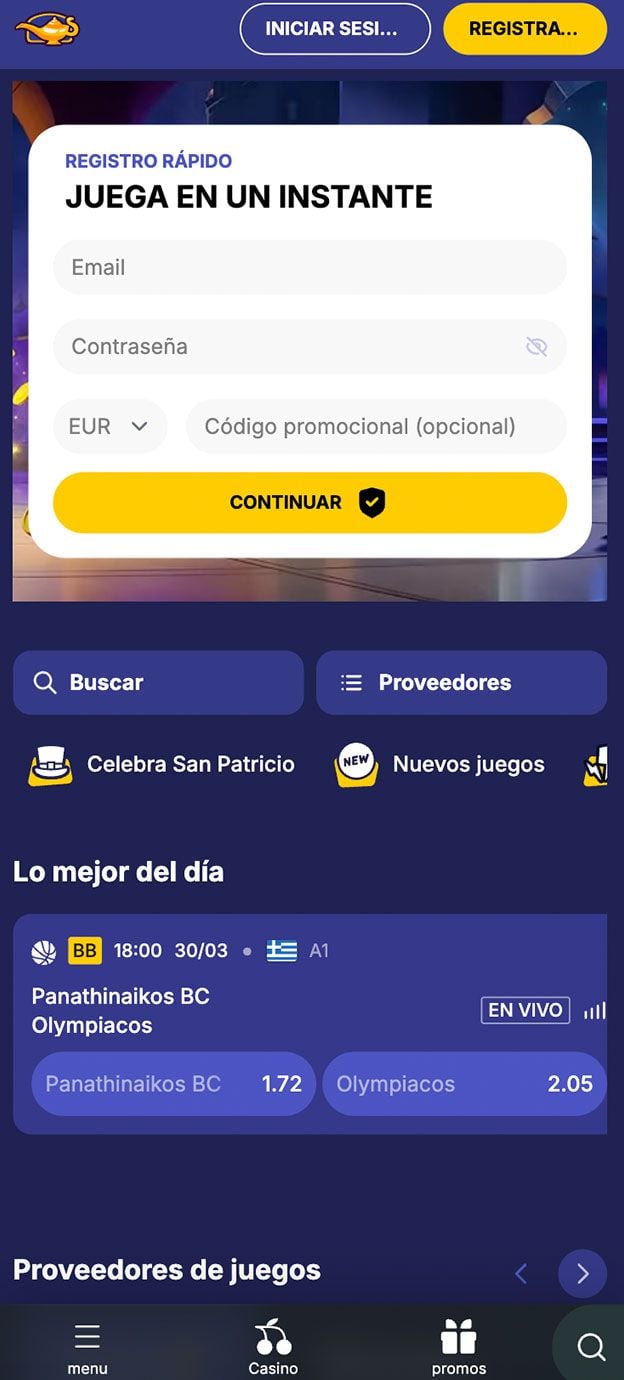Bet on Panathinaikos BC at 1.72
This screenshot has width=624, height=1380.
click(x=174, y=1084)
